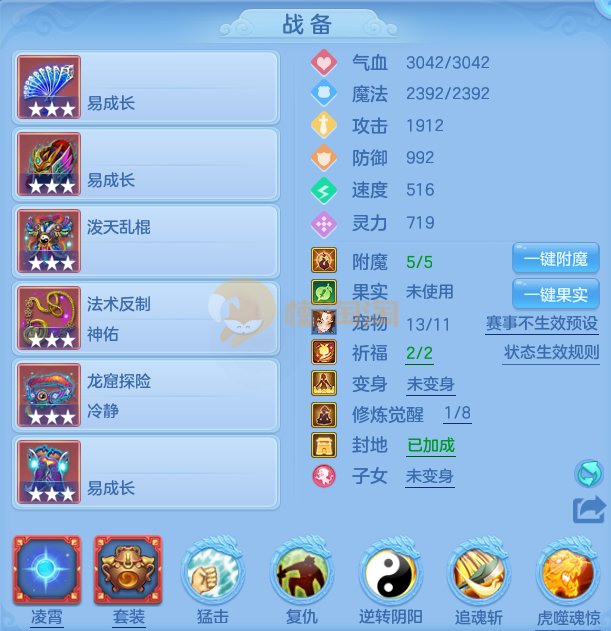Open the 龙窟探险 冷静 equipment card

click(146, 396)
